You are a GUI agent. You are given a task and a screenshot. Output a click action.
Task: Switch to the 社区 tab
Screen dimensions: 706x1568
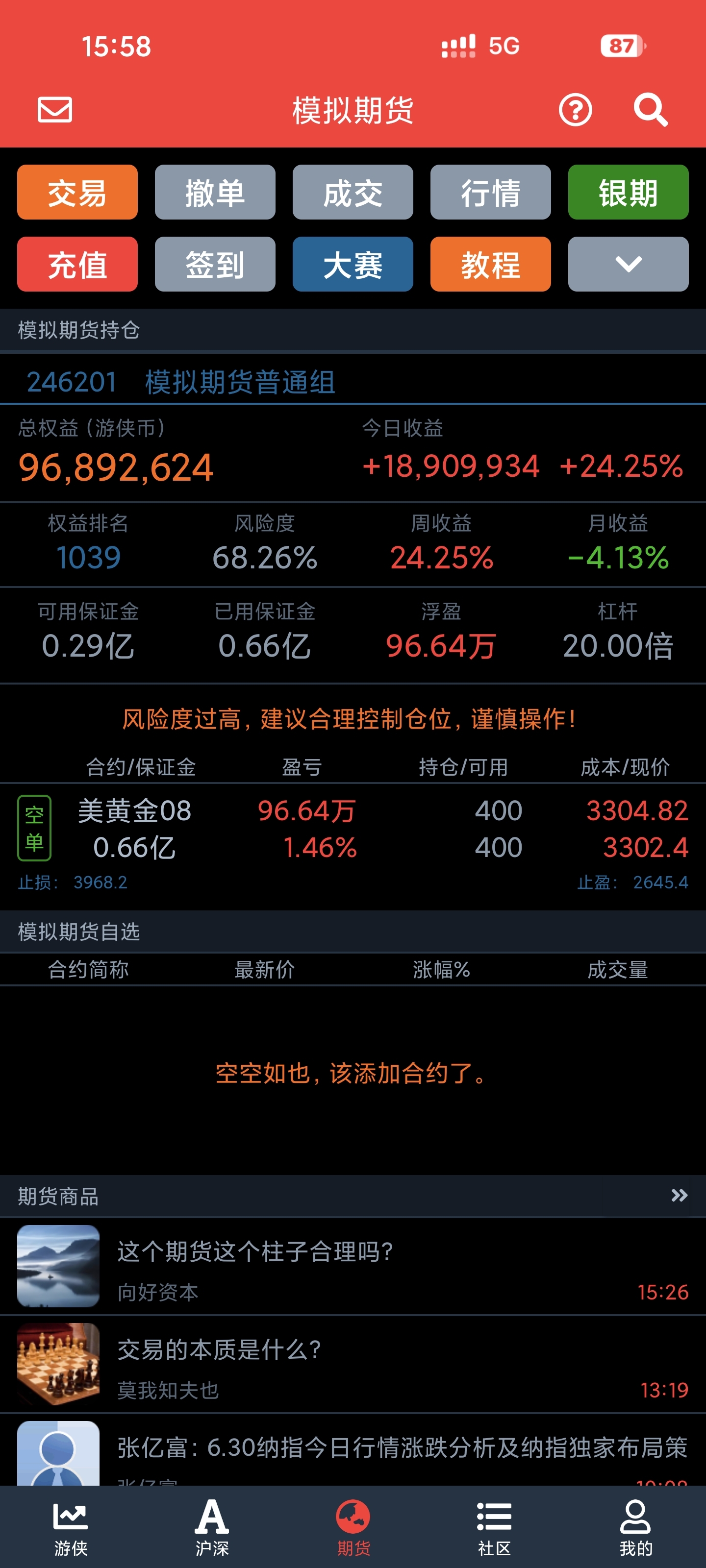494,1528
